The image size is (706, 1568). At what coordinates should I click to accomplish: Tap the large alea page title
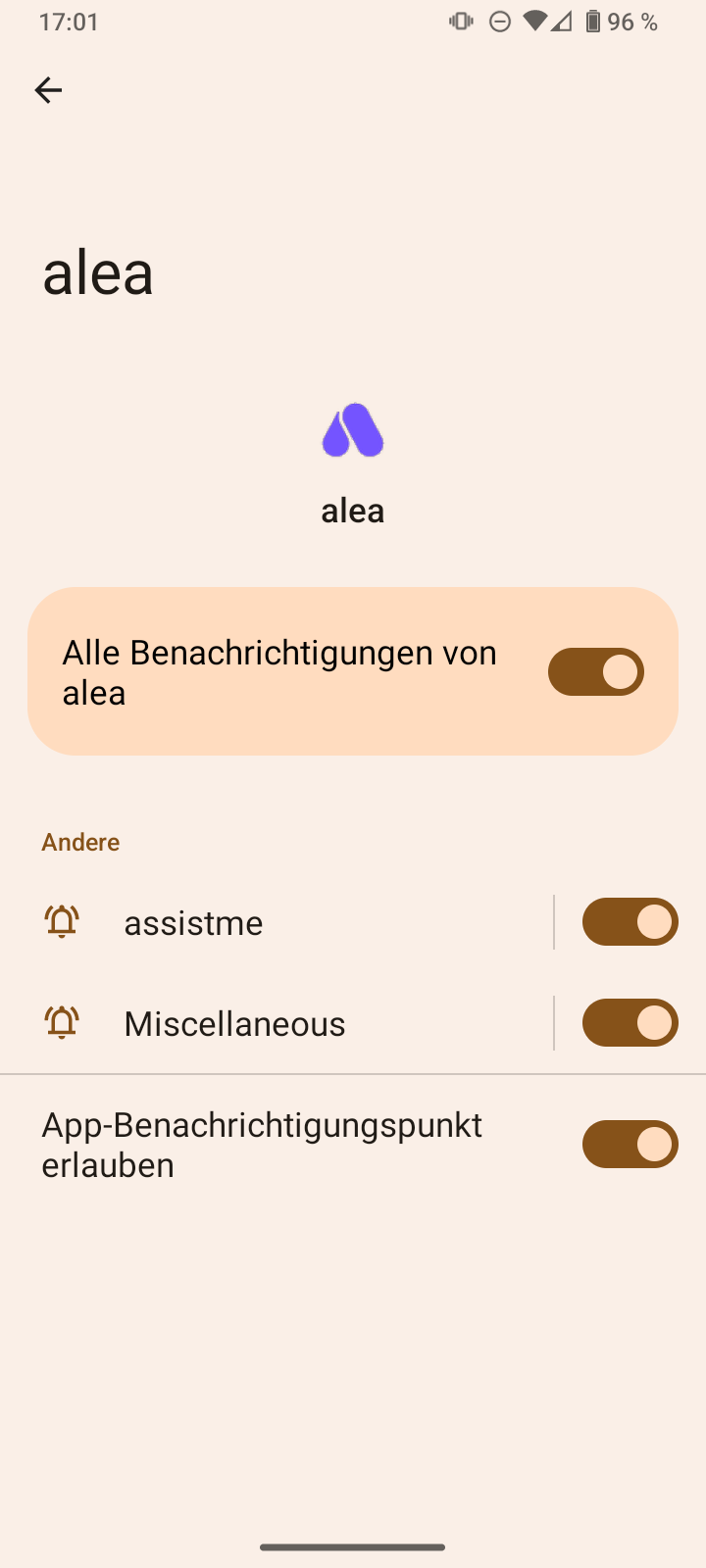click(97, 272)
